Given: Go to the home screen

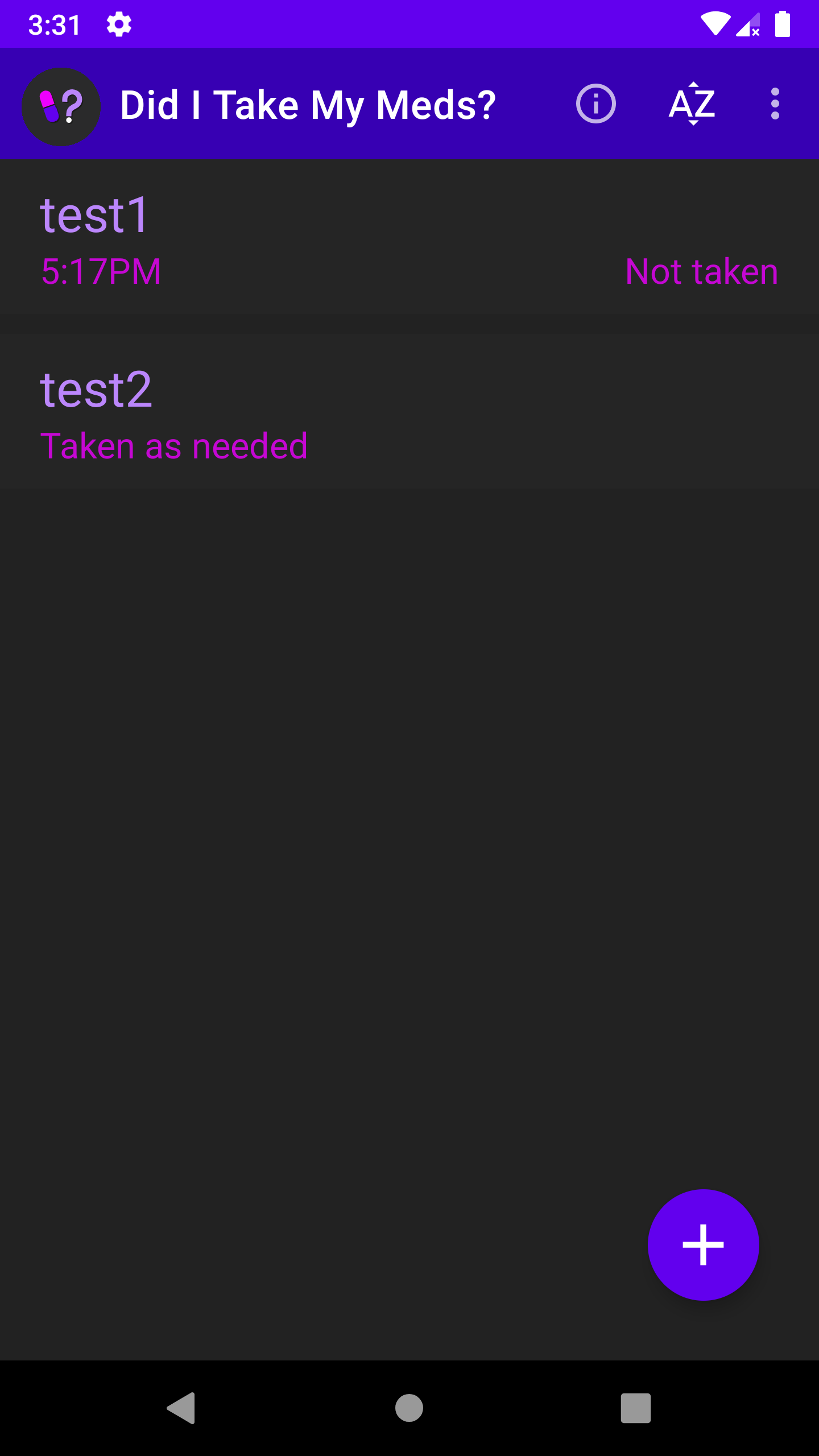Looking at the screenshot, I should click(409, 1408).
